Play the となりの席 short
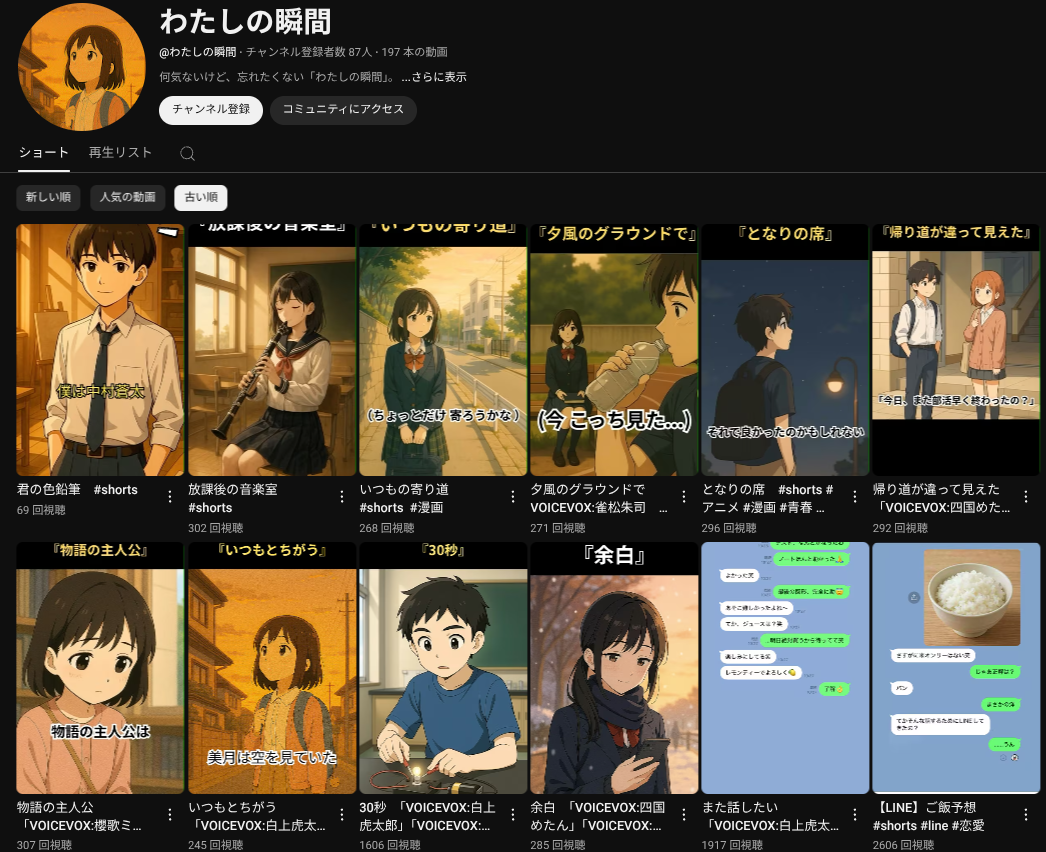The width and height of the screenshot is (1046, 852). (x=785, y=350)
